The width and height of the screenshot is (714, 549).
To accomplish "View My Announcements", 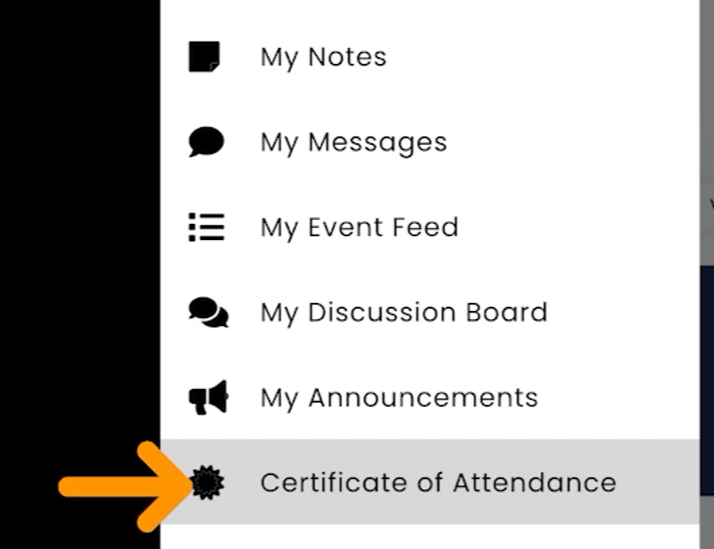I will point(398,397).
